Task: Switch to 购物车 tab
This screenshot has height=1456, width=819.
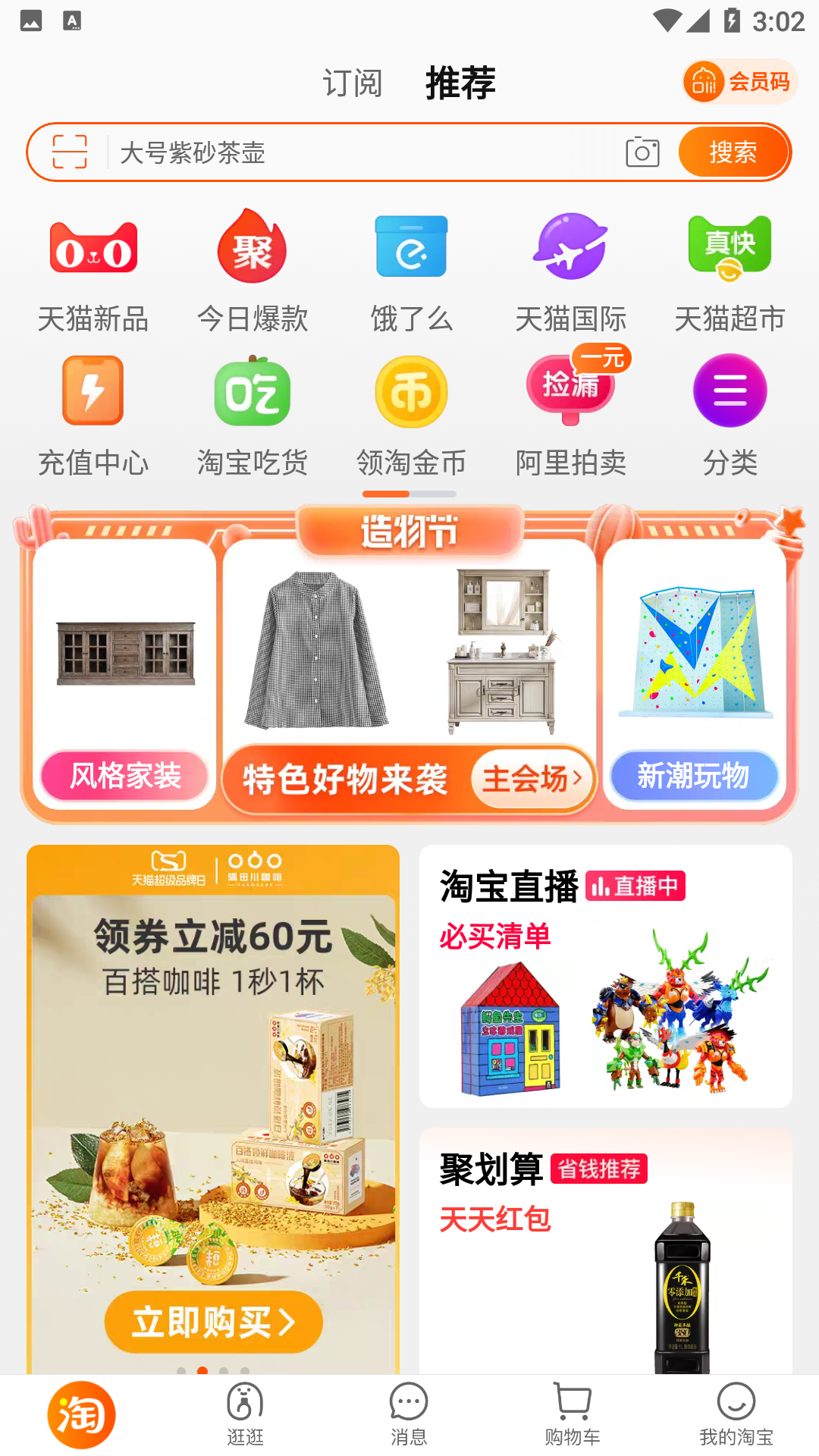Action: [x=573, y=1414]
